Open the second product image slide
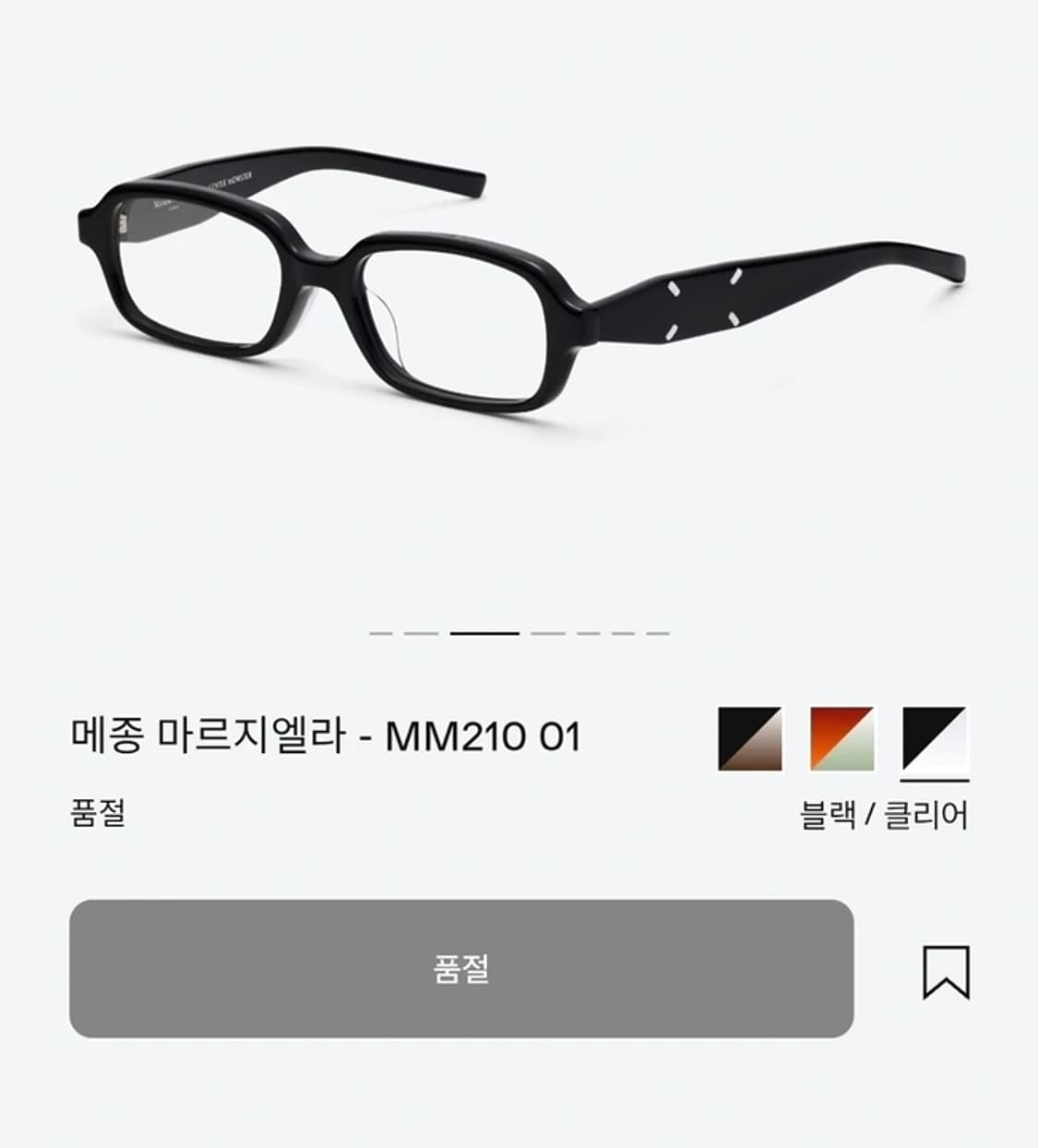Viewport: 1038px width, 1148px height. point(421,633)
